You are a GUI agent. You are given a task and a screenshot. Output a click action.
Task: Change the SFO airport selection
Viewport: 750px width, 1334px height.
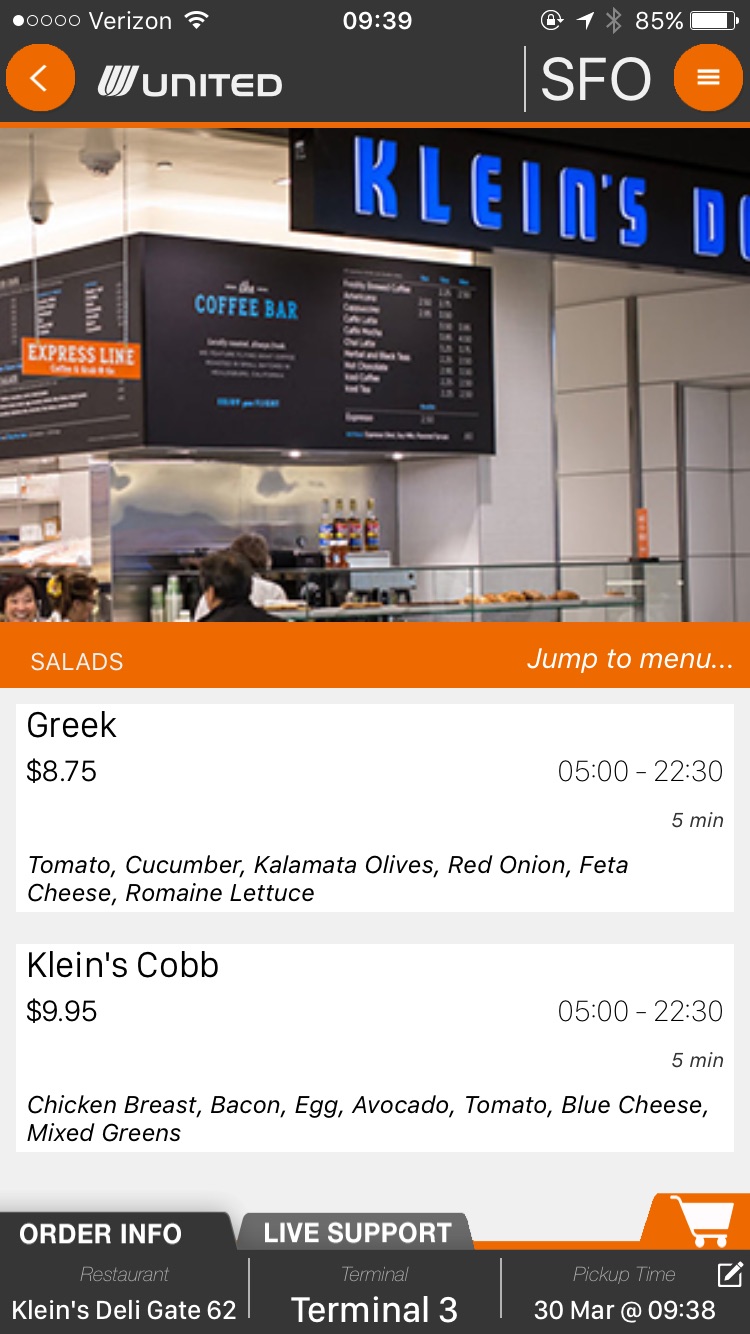tap(596, 79)
